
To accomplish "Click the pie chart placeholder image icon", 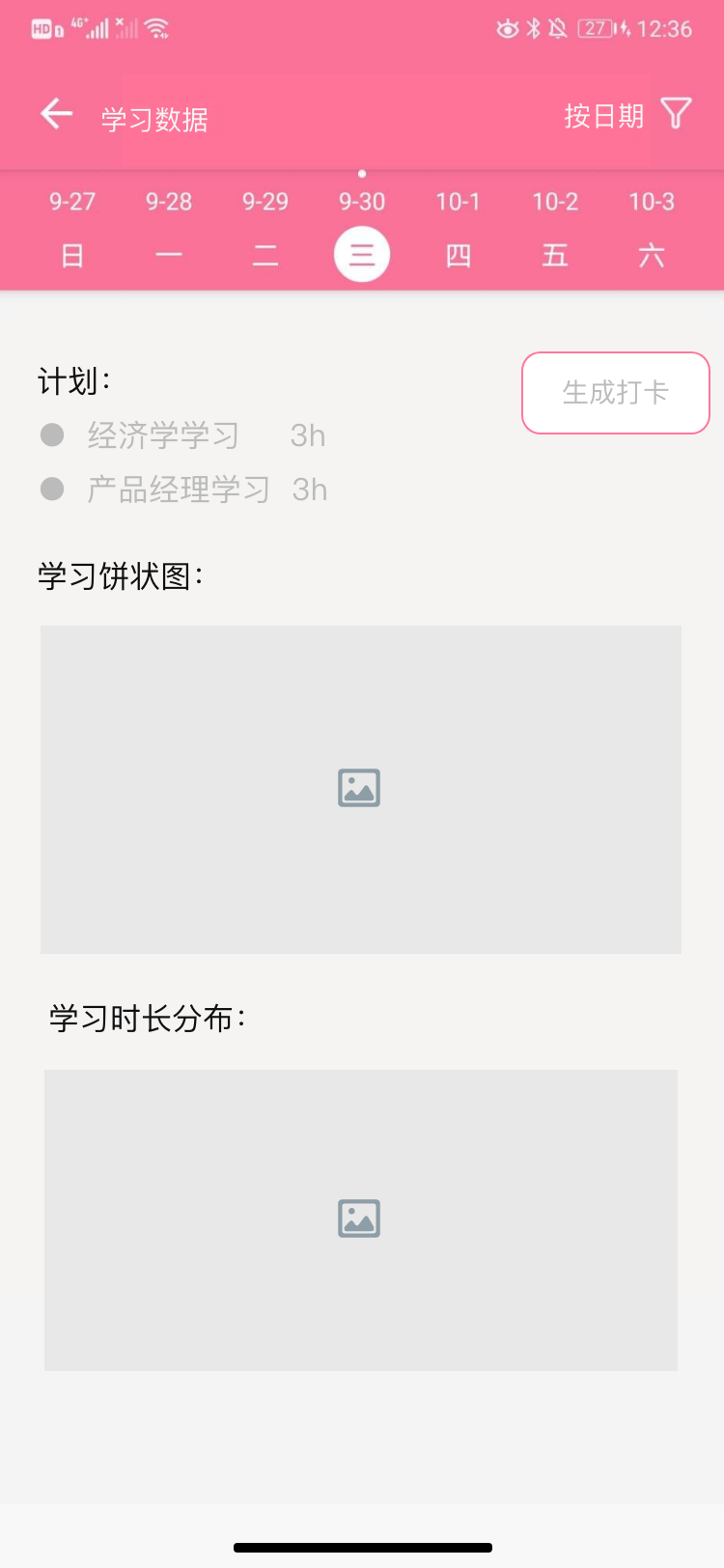I will (358, 788).
